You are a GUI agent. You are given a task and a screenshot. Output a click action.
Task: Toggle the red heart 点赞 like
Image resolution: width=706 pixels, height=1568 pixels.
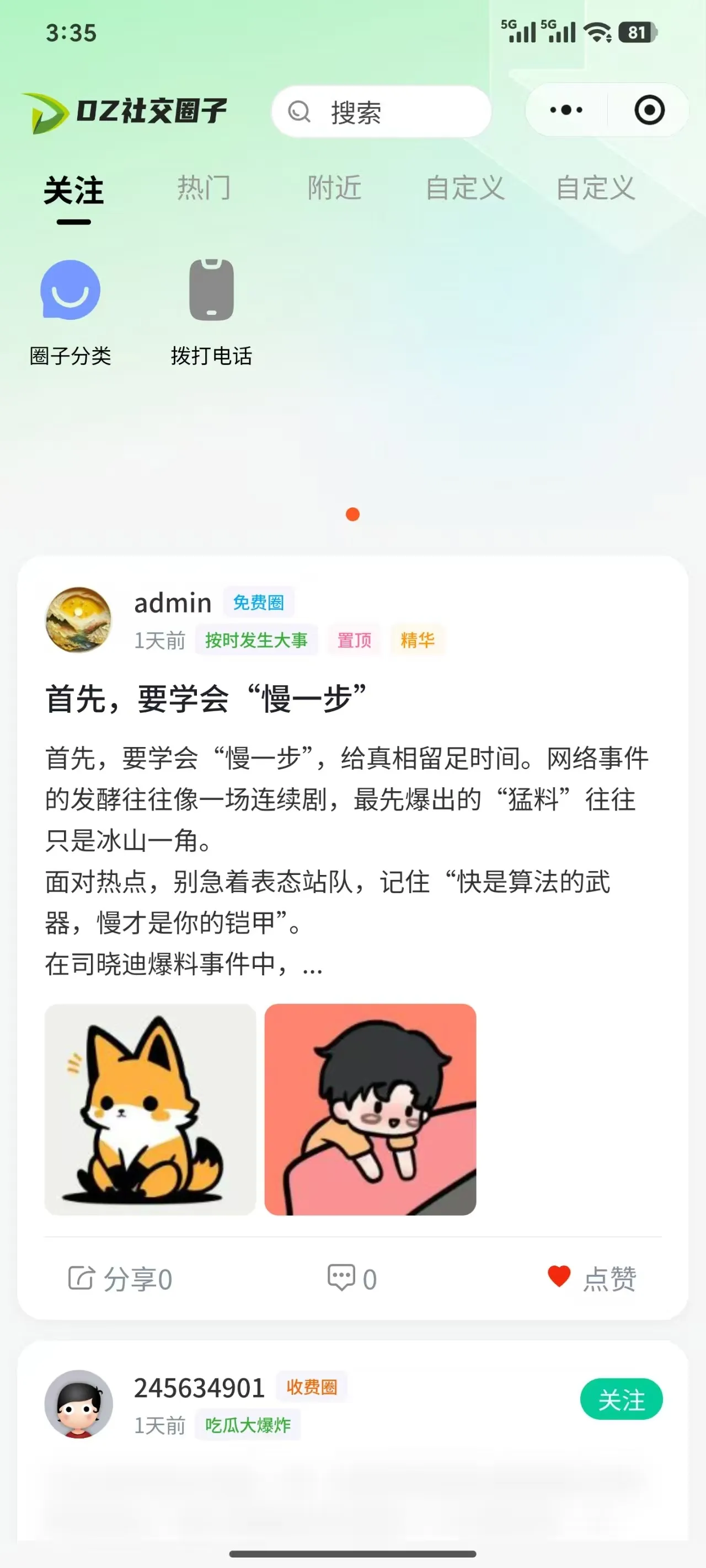coord(559,1276)
